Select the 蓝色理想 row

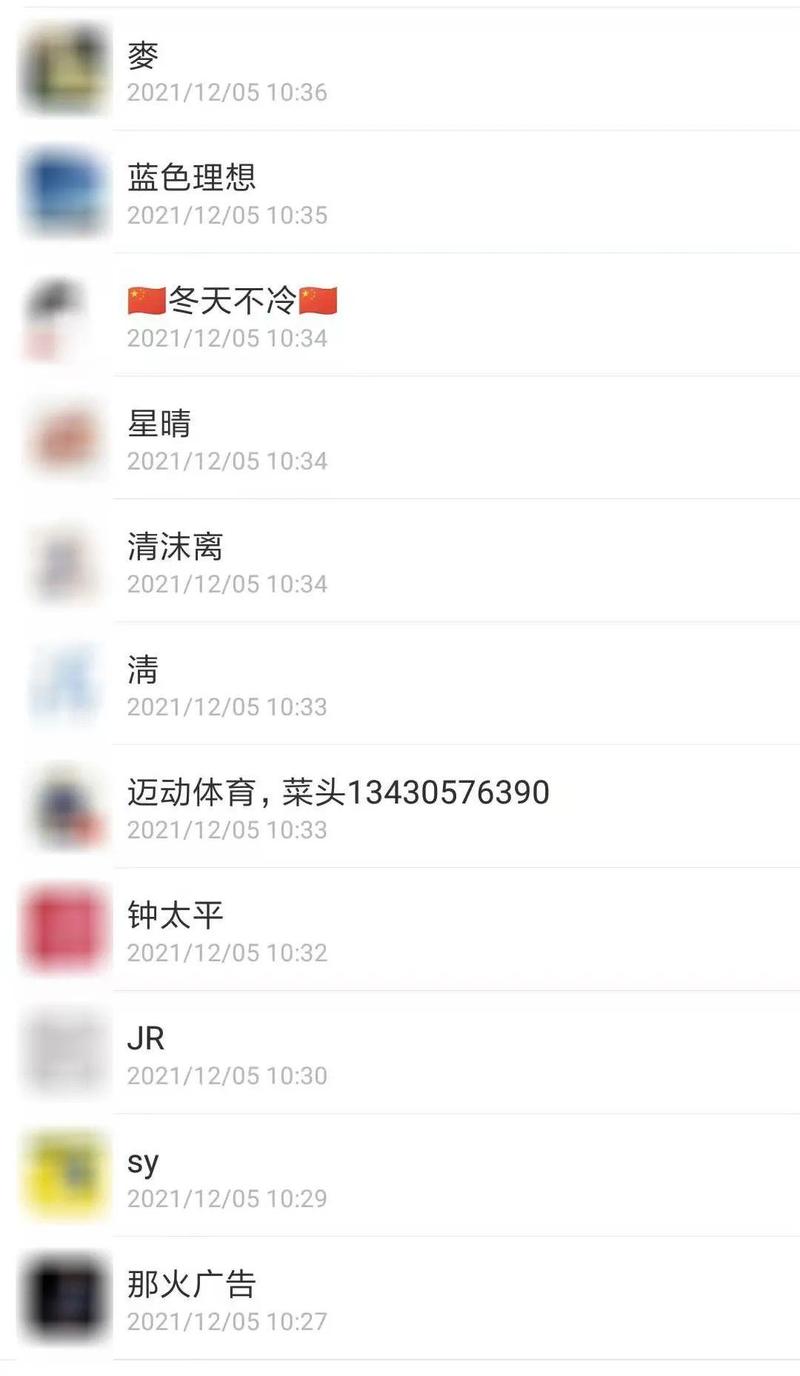pyautogui.click(x=400, y=193)
